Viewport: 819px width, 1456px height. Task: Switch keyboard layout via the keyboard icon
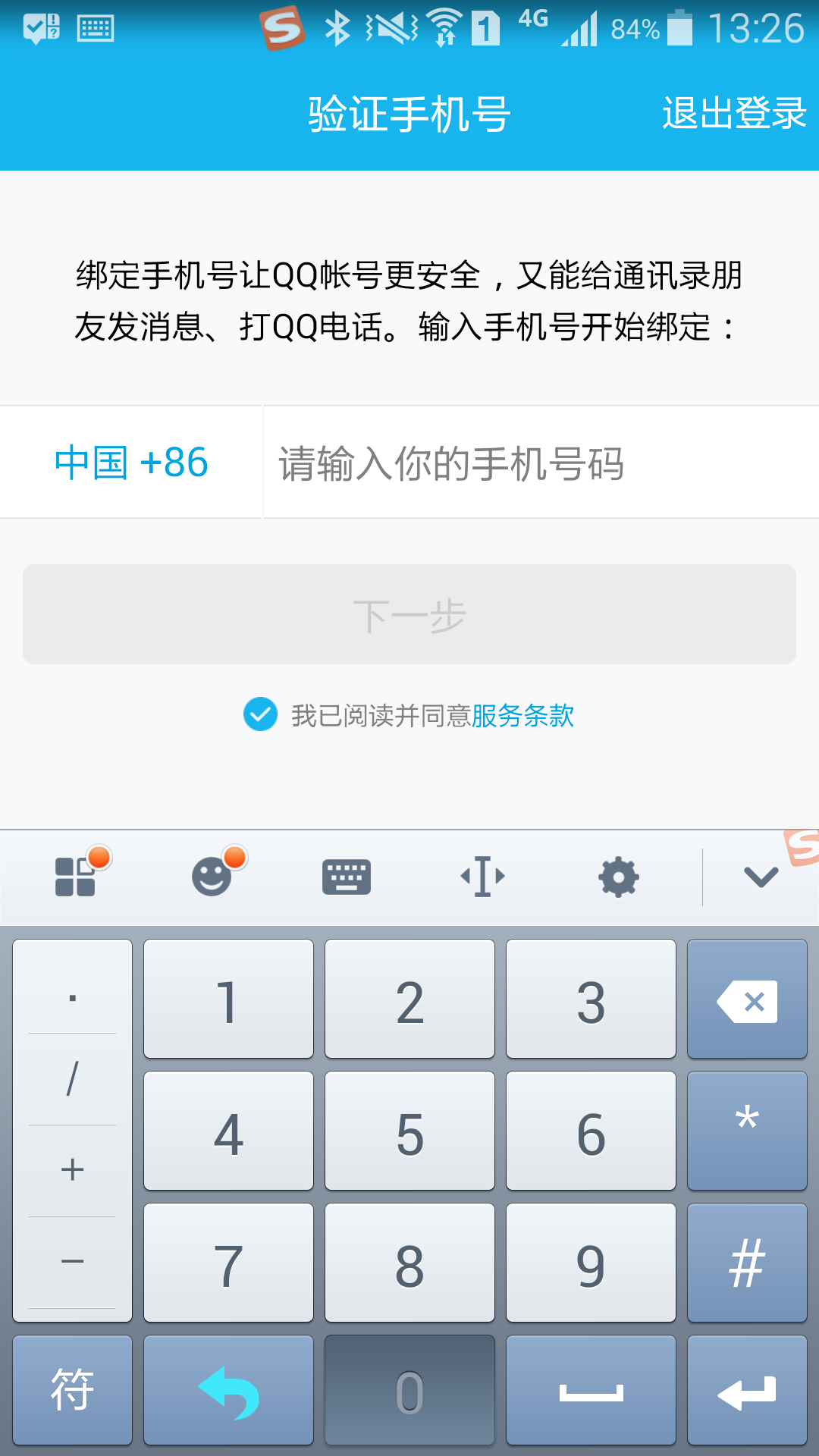[347, 876]
